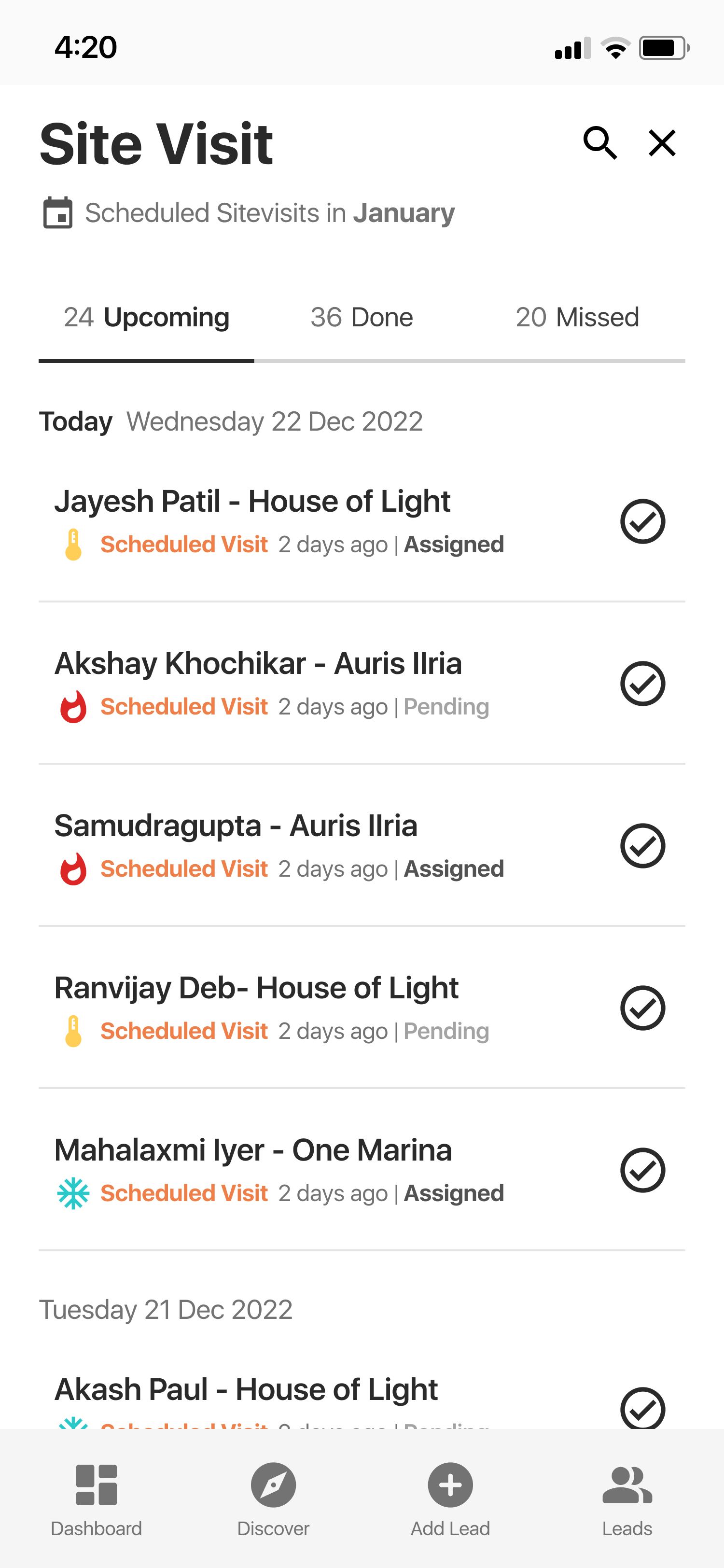Switch to the 20 Missed tab
724x1568 pixels.
[x=577, y=318]
